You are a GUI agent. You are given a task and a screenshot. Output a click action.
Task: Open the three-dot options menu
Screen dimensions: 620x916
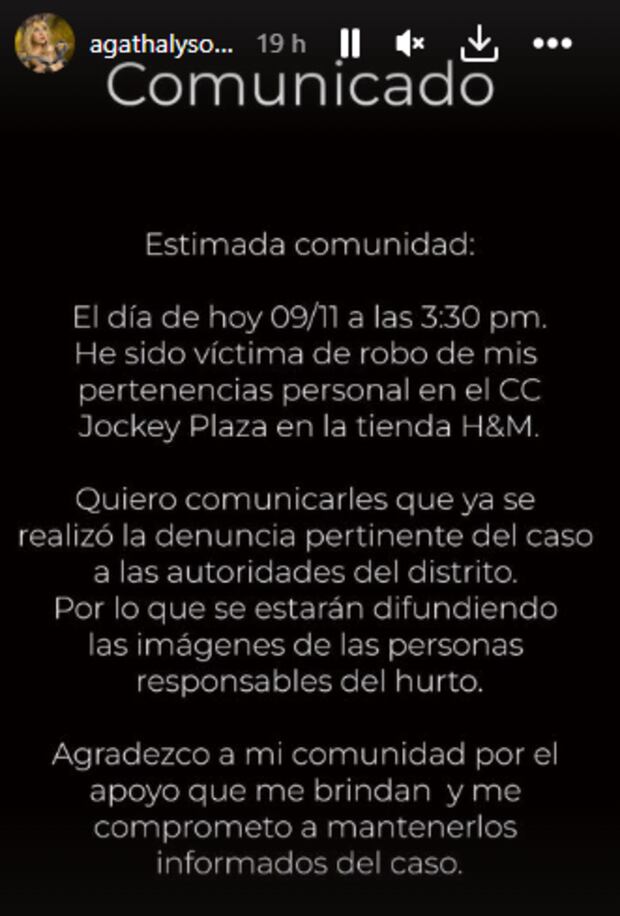click(552, 44)
